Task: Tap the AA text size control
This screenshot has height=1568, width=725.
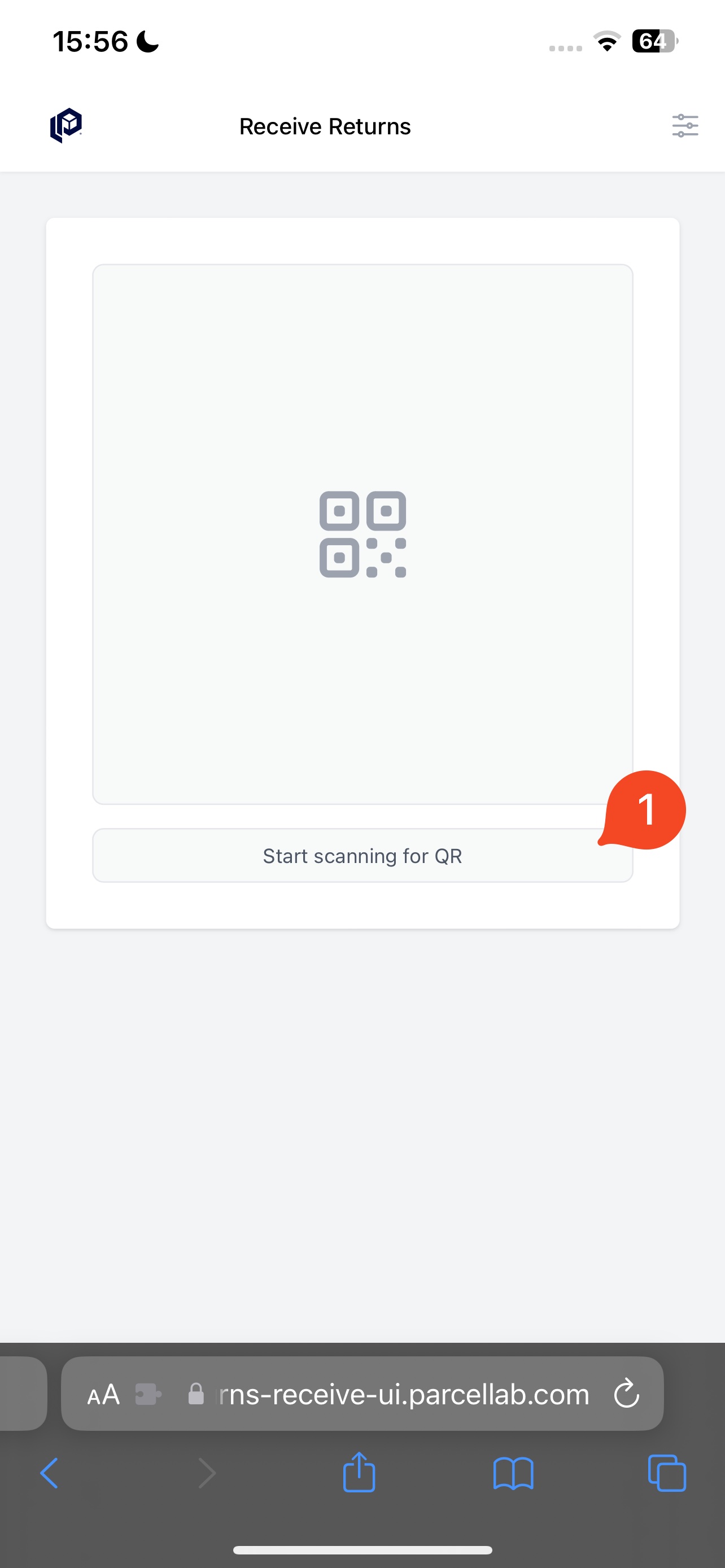Action: click(x=103, y=1395)
